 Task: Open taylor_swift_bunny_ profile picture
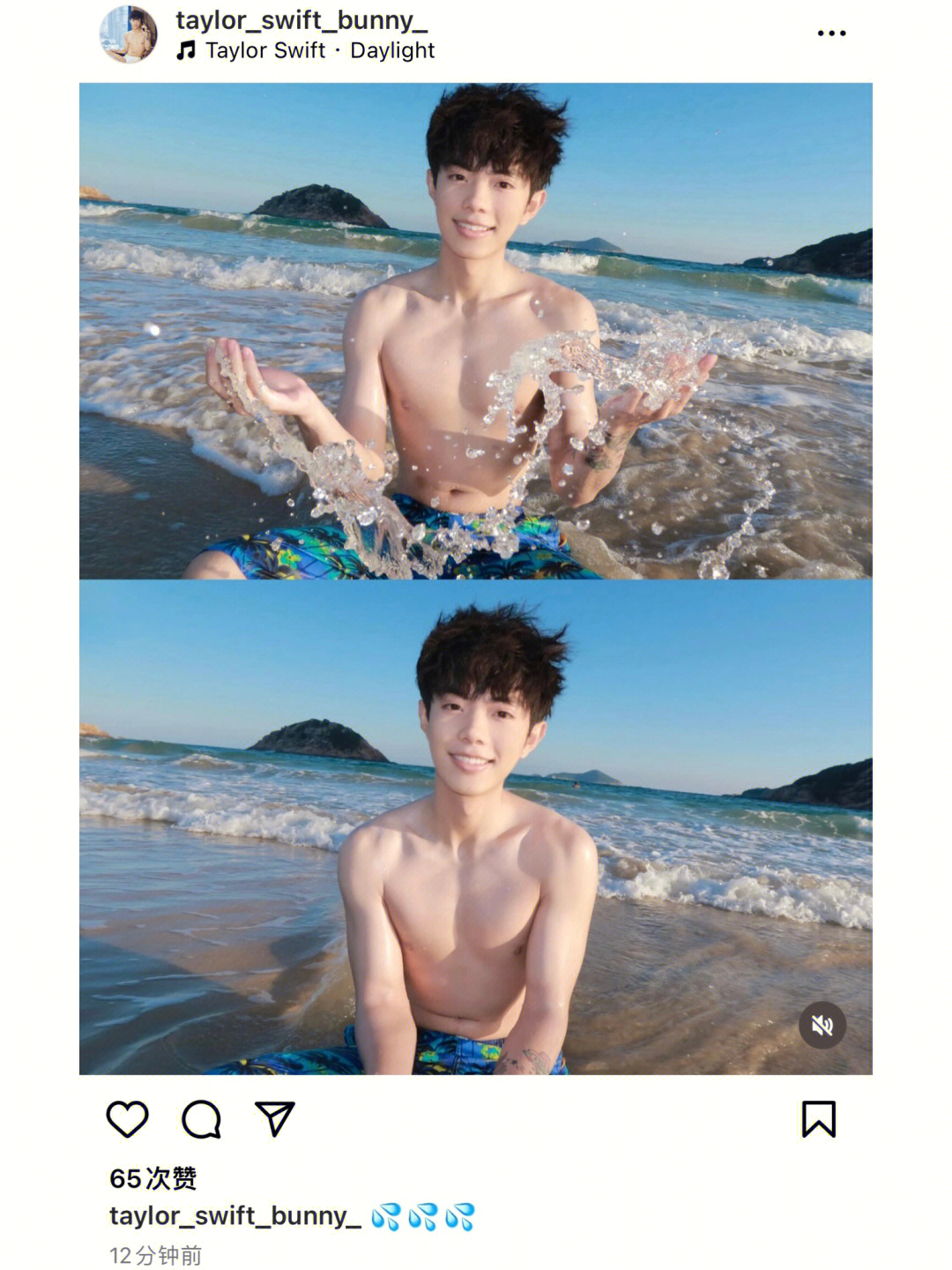pyautogui.click(x=129, y=34)
